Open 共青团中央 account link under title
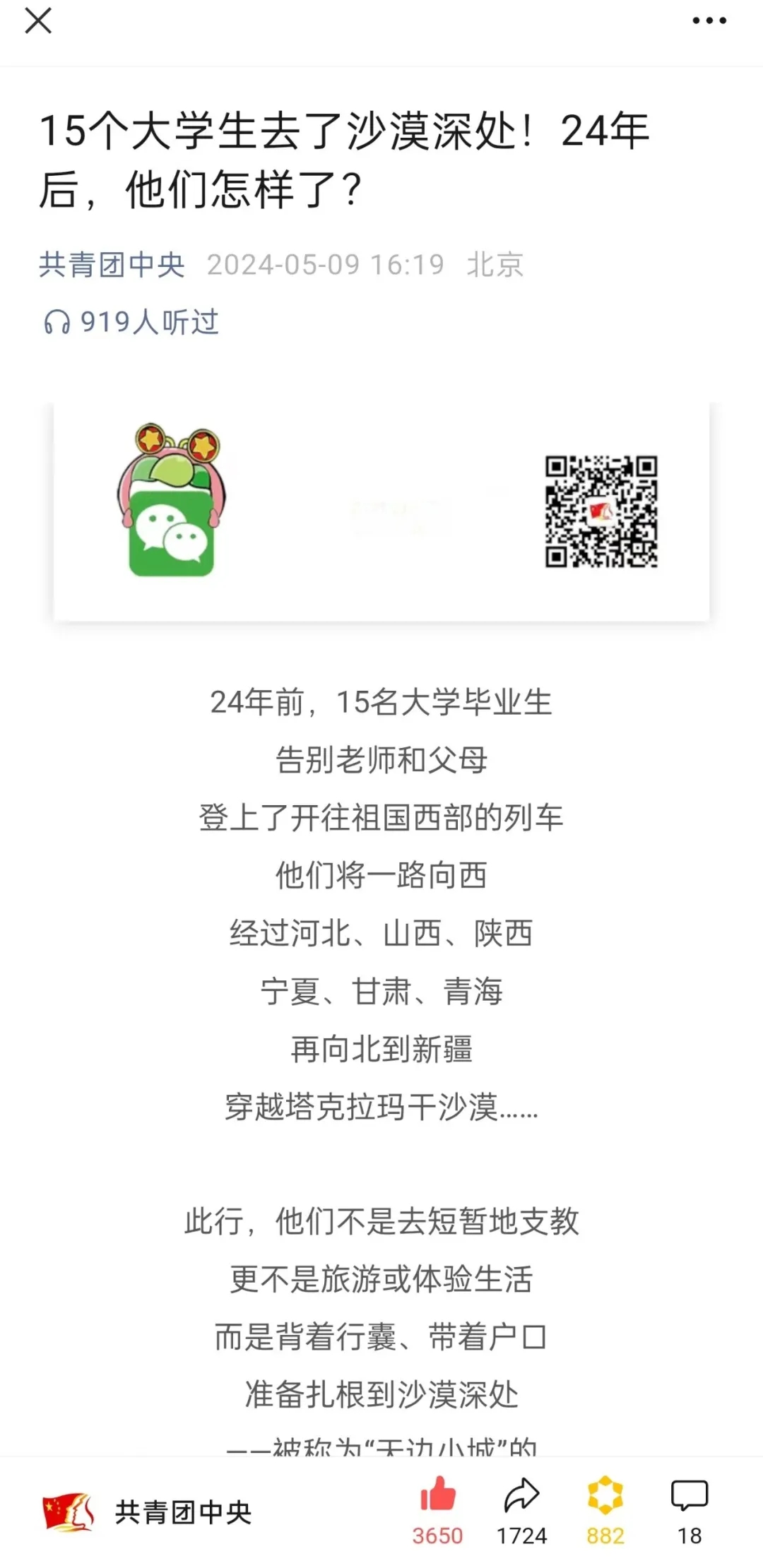The image size is (763, 1568). coord(112,265)
